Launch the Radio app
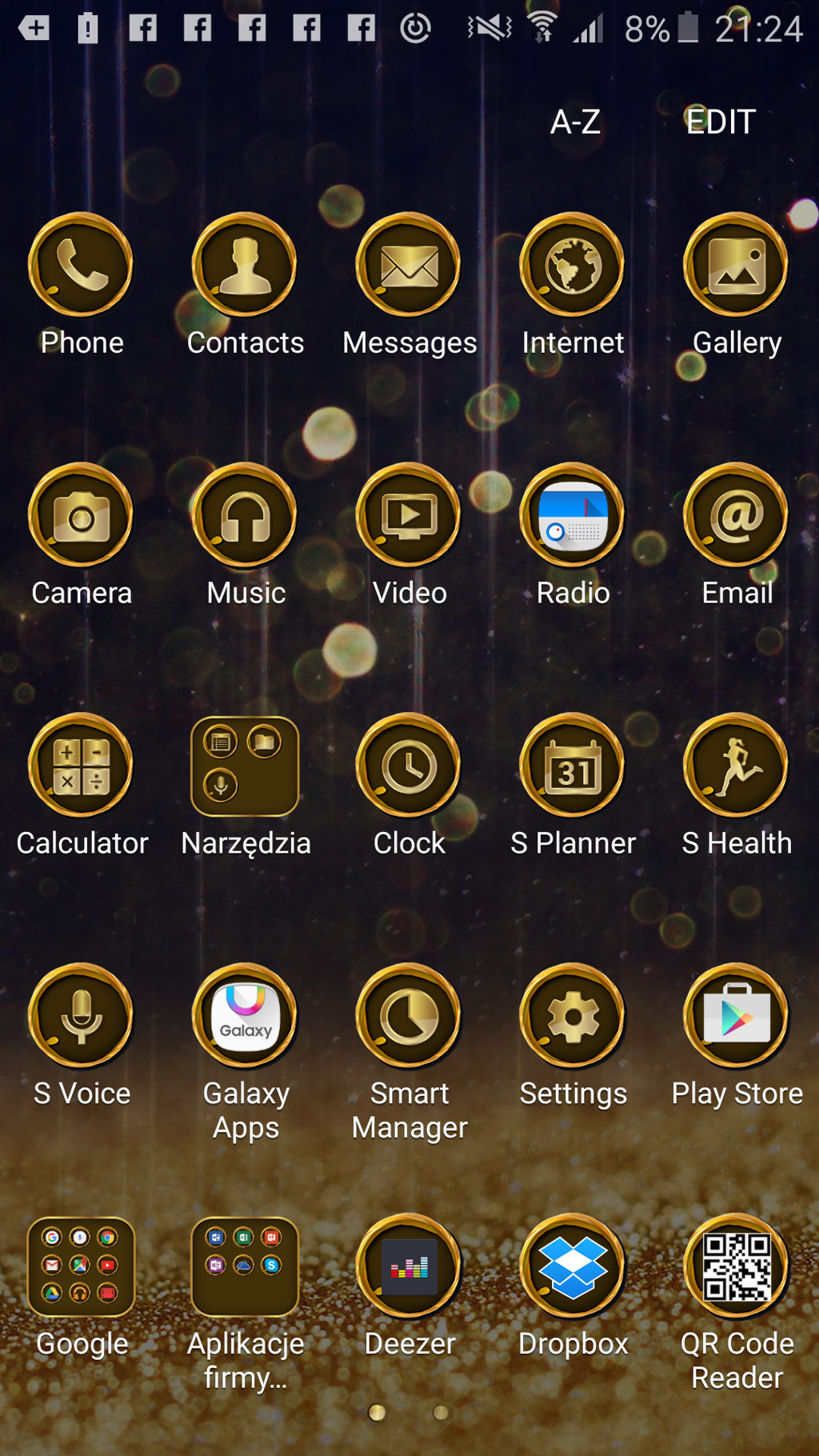This screenshot has height=1456, width=819. 573,517
